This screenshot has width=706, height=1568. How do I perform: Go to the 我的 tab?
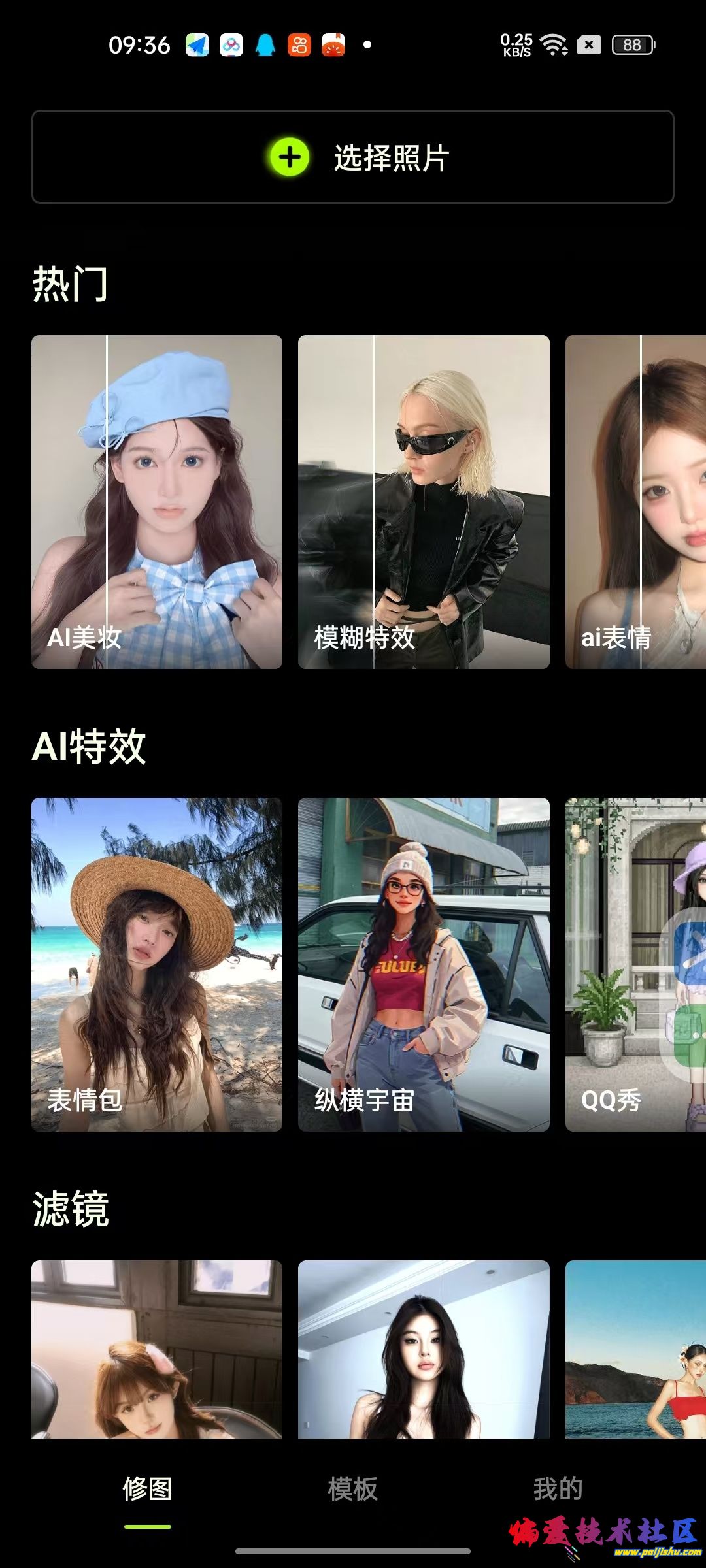pyautogui.click(x=558, y=1490)
